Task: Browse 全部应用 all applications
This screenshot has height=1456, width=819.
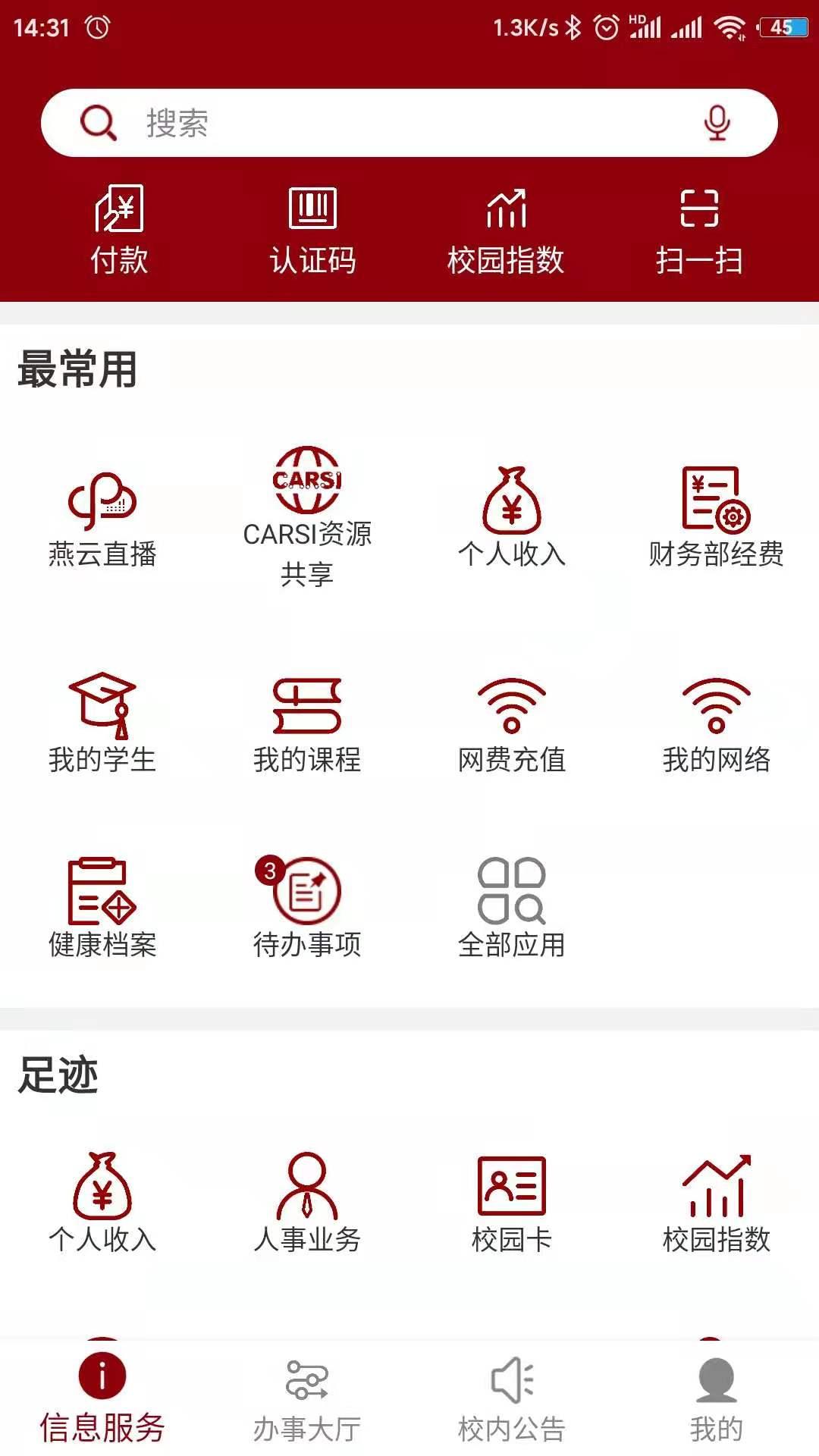Action: coord(512,906)
